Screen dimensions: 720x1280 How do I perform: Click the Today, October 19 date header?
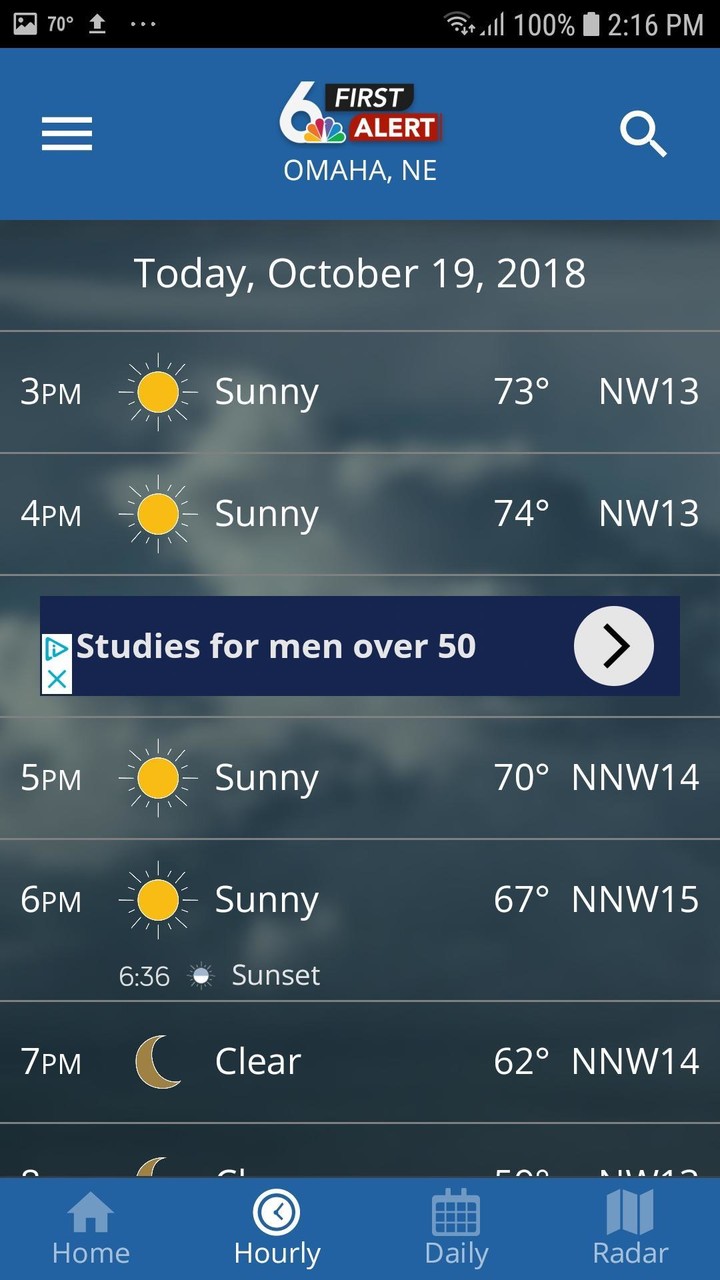point(360,272)
